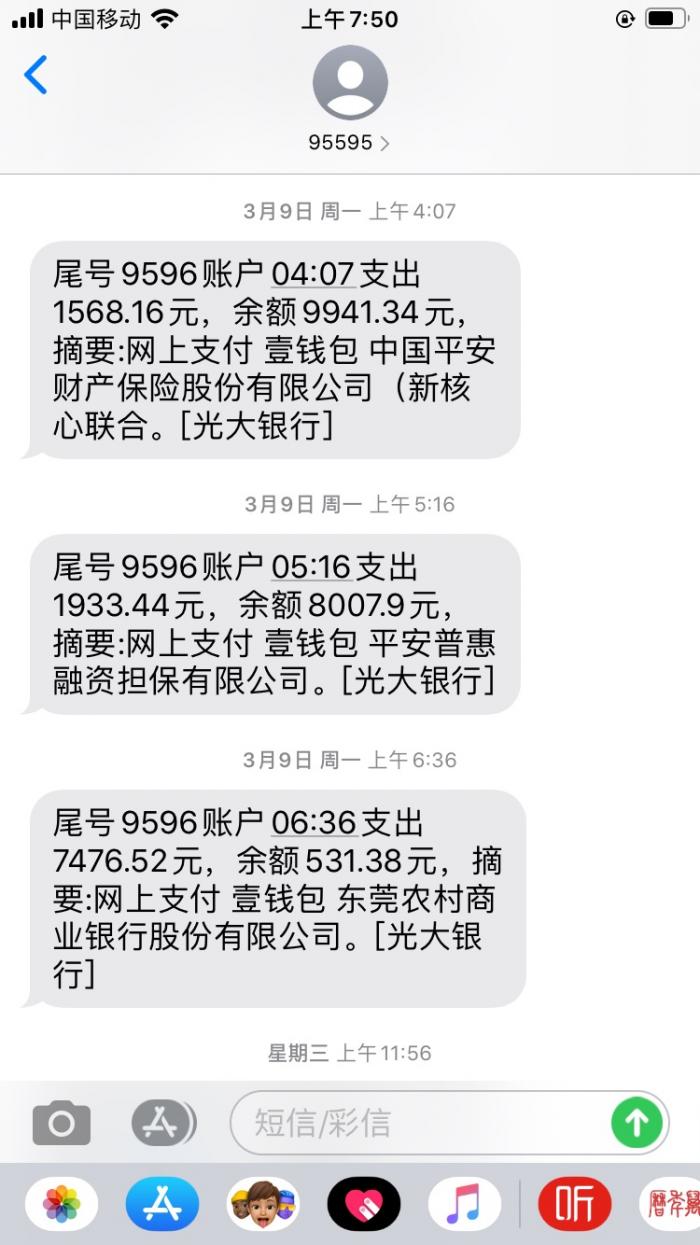The image size is (700, 1245).
Task: Open the red 听 app in the app strip
Action: coord(574,1204)
